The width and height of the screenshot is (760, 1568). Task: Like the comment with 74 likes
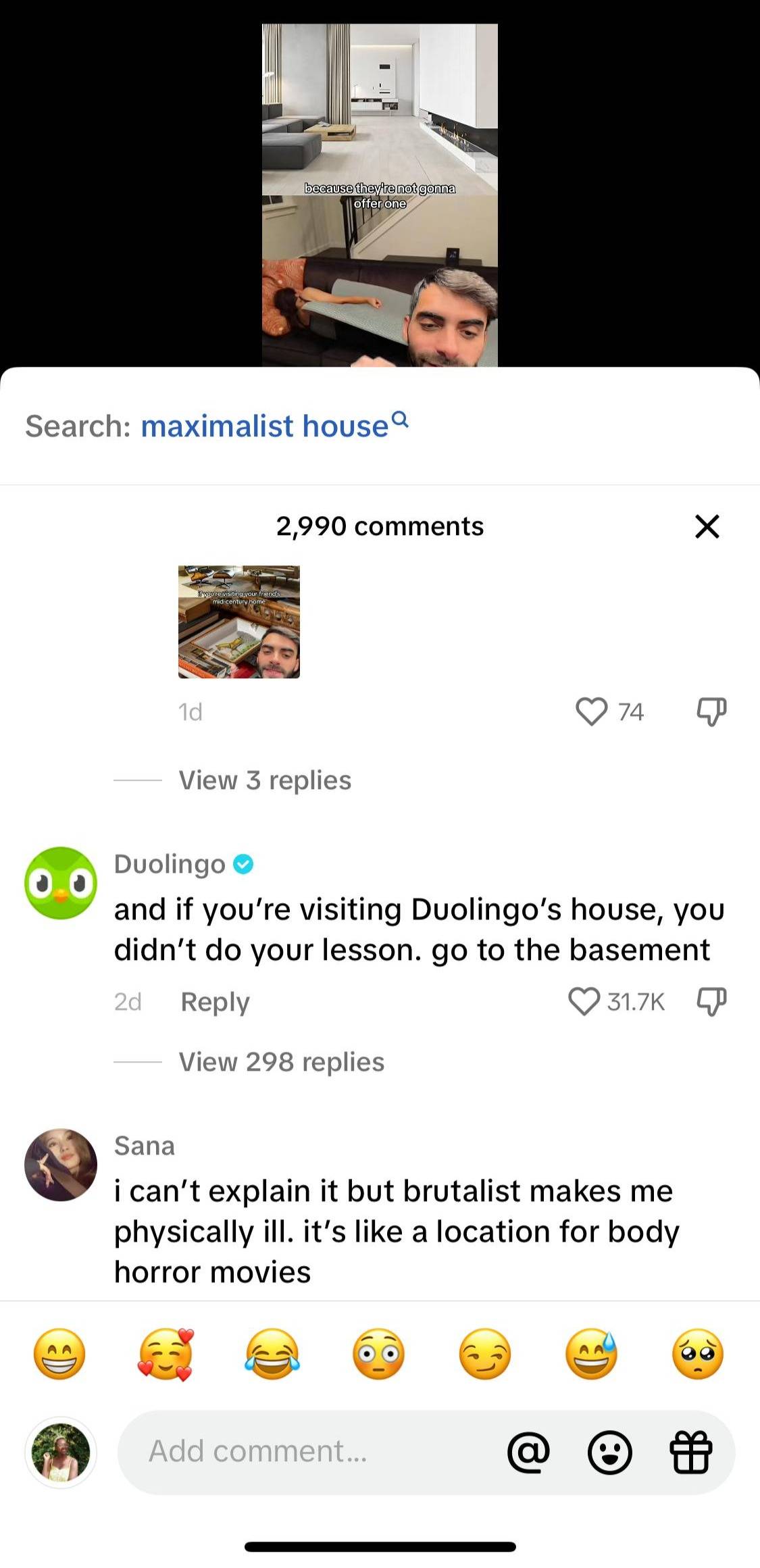click(591, 711)
